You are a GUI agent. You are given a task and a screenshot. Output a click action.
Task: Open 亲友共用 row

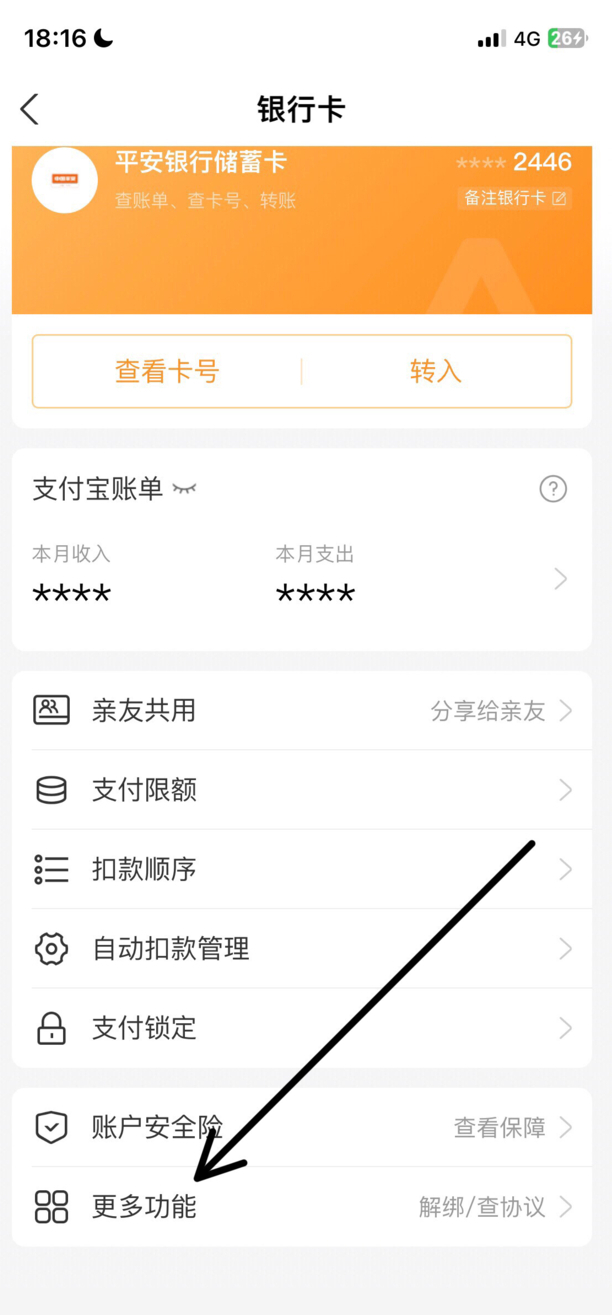tap(302, 710)
